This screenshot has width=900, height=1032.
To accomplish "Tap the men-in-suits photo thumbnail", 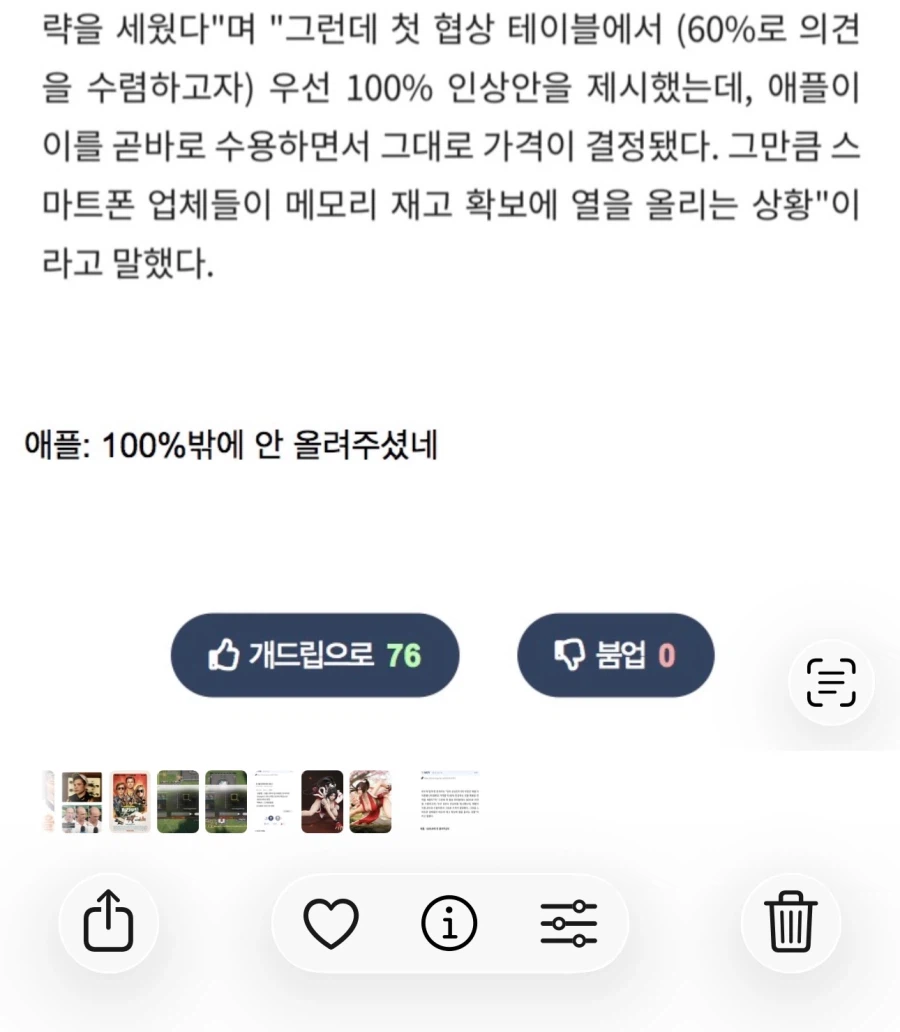I will [x=83, y=800].
